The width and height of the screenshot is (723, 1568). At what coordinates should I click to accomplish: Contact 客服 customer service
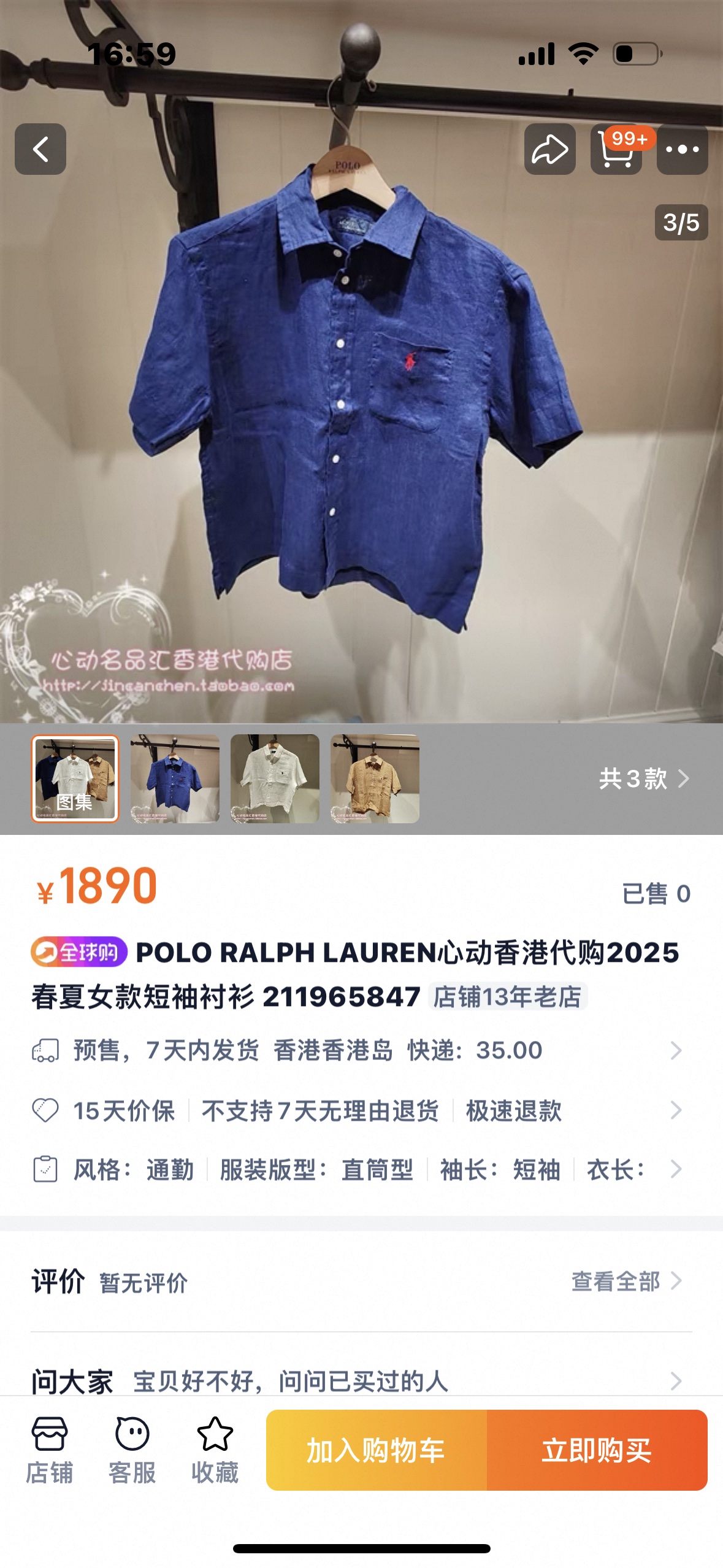(x=132, y=1450)
